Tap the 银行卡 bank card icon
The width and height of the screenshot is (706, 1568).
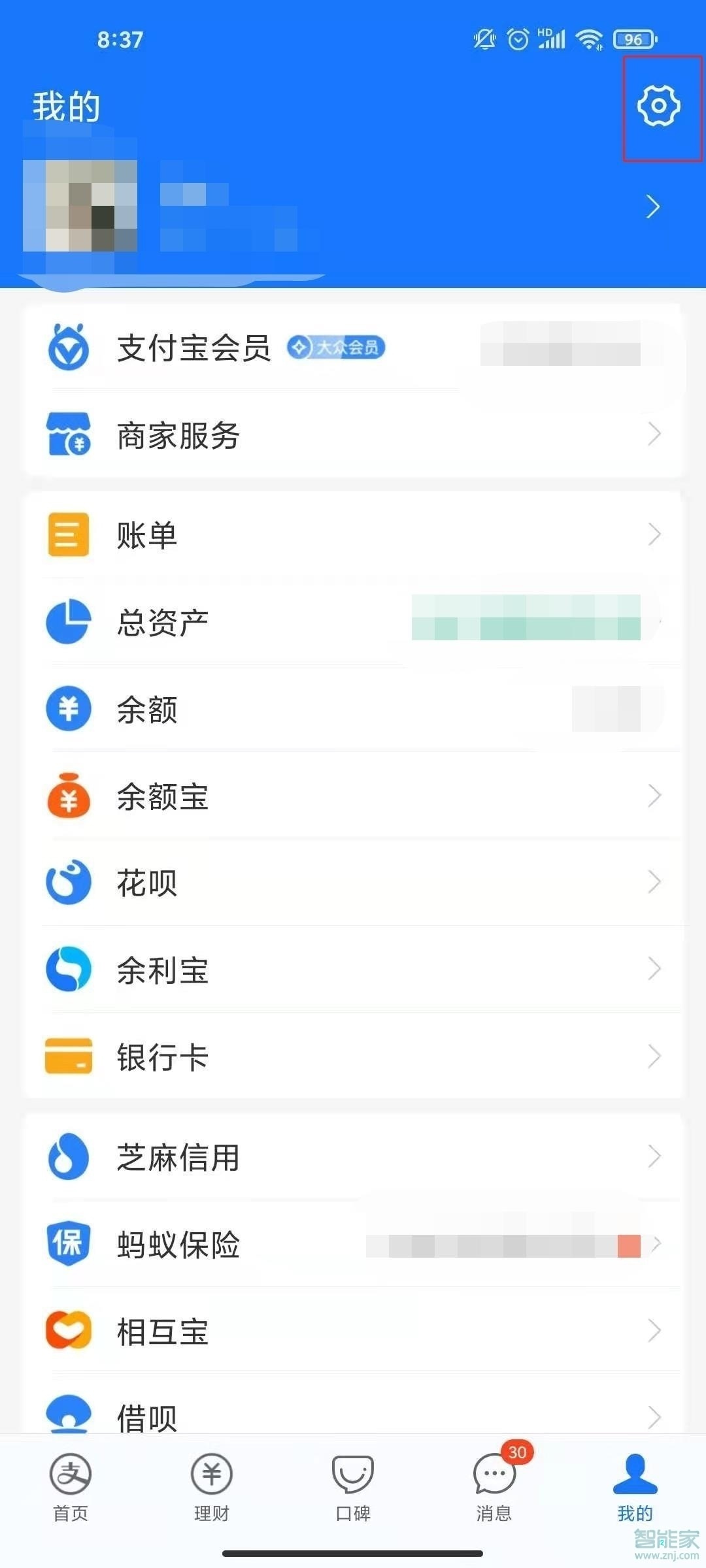(x=68, y=1056)
